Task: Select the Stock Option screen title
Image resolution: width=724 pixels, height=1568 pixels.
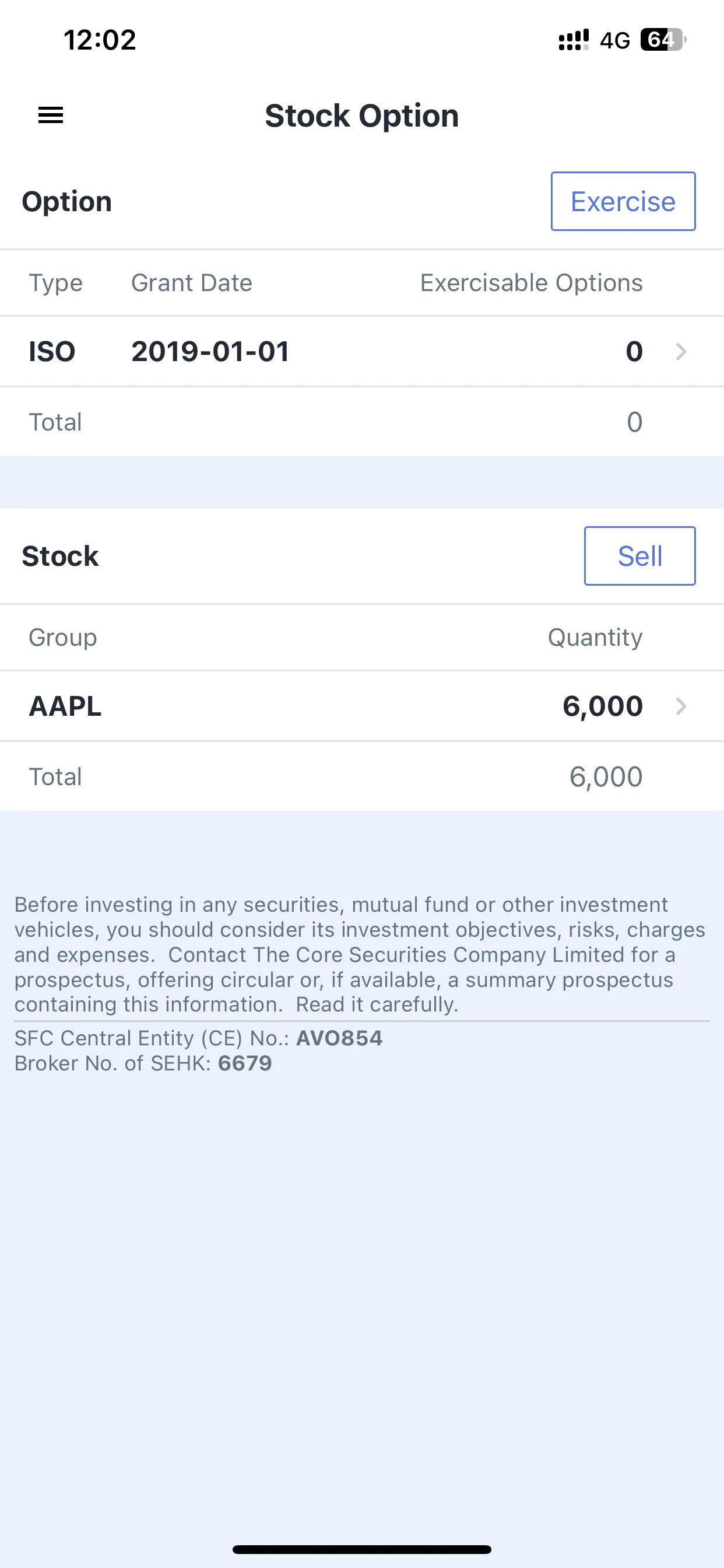Action: [361, 116]
